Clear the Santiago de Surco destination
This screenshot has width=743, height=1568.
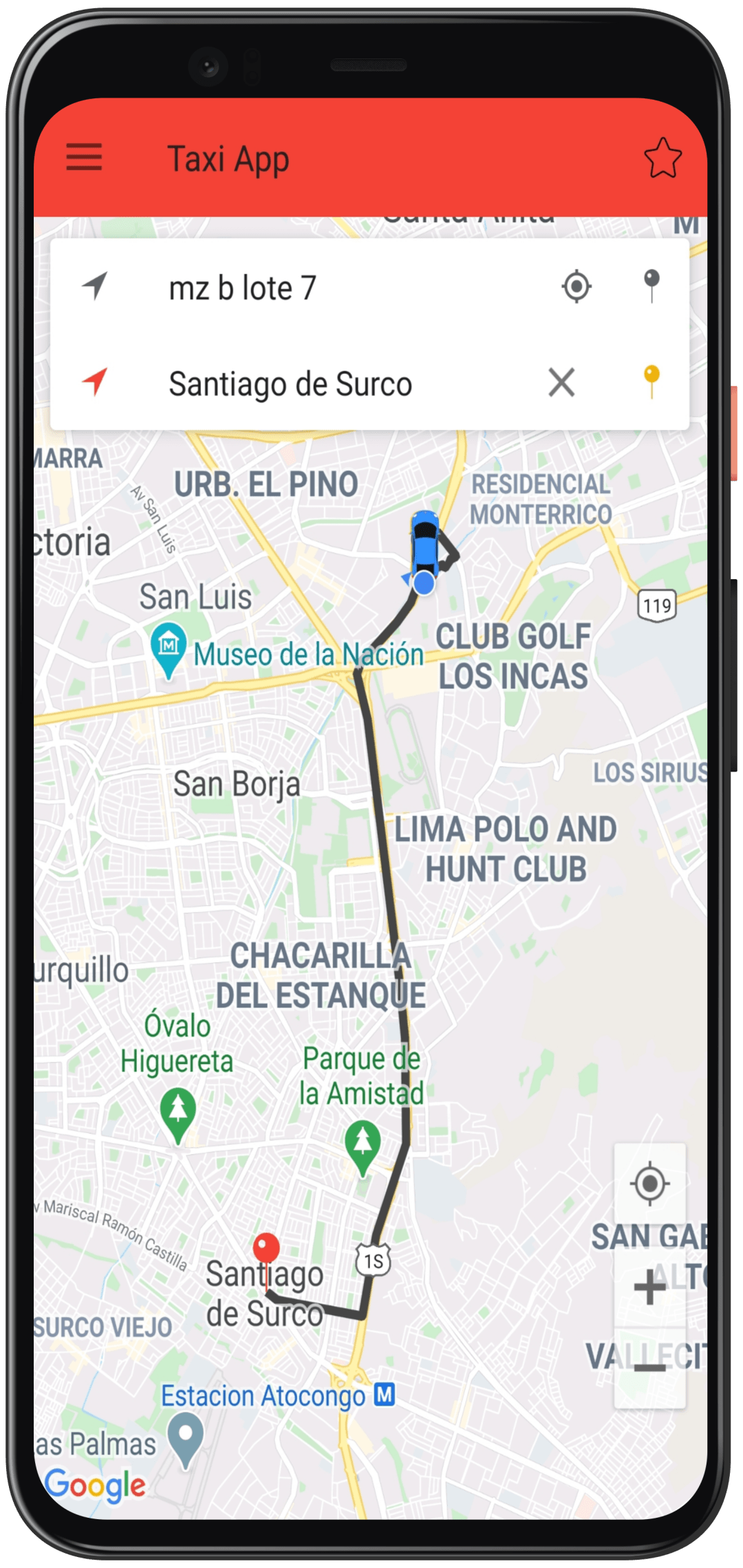(x=561, y=382)
